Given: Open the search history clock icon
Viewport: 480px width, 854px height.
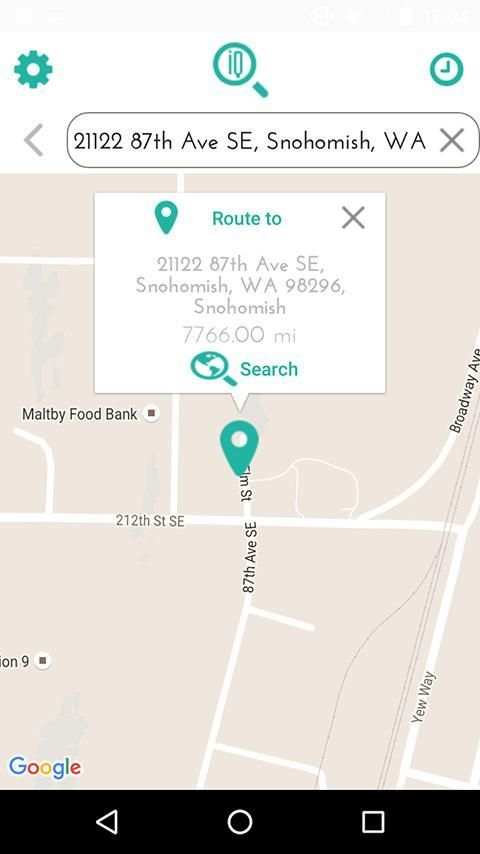Looking at the screenshot, I should click(446, 69).
